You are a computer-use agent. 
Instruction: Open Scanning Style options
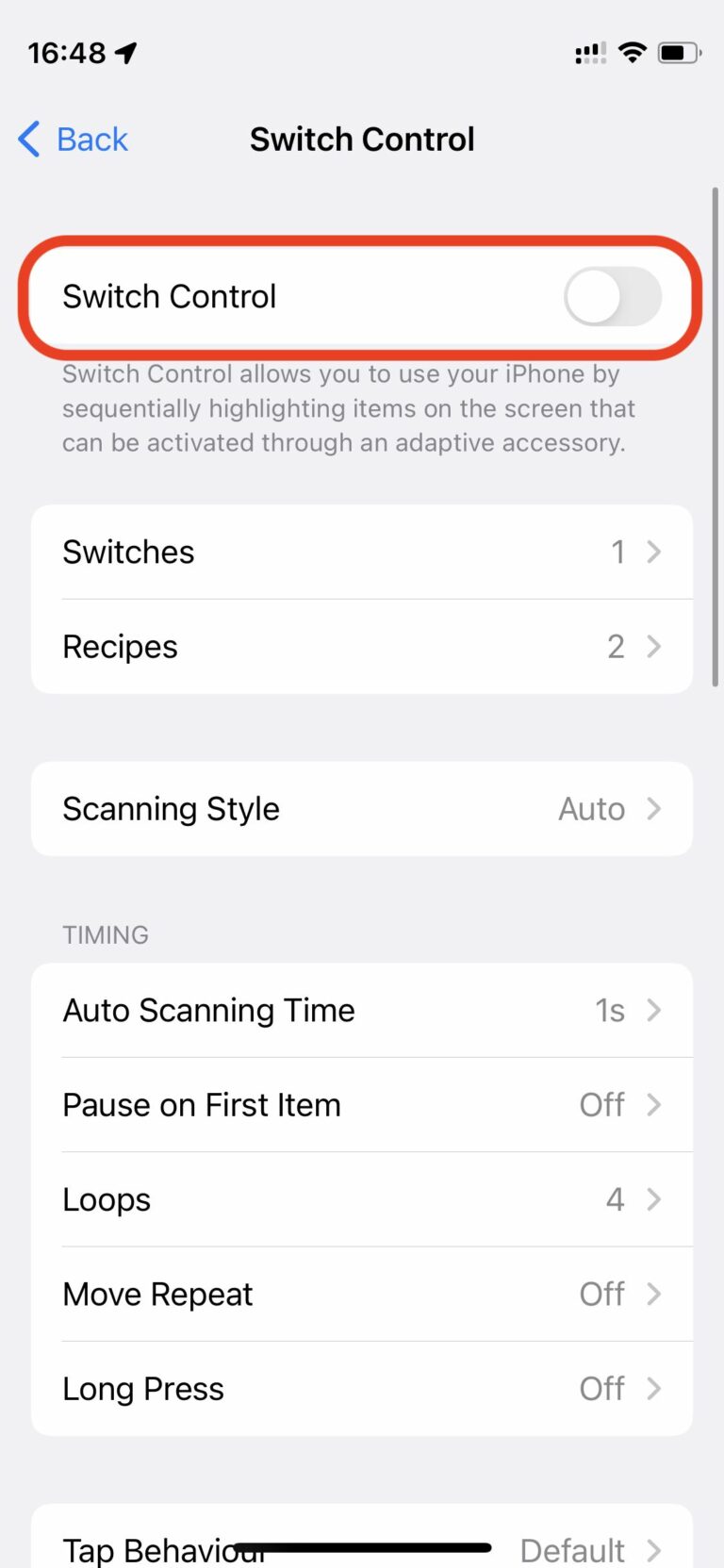[362, 808]
